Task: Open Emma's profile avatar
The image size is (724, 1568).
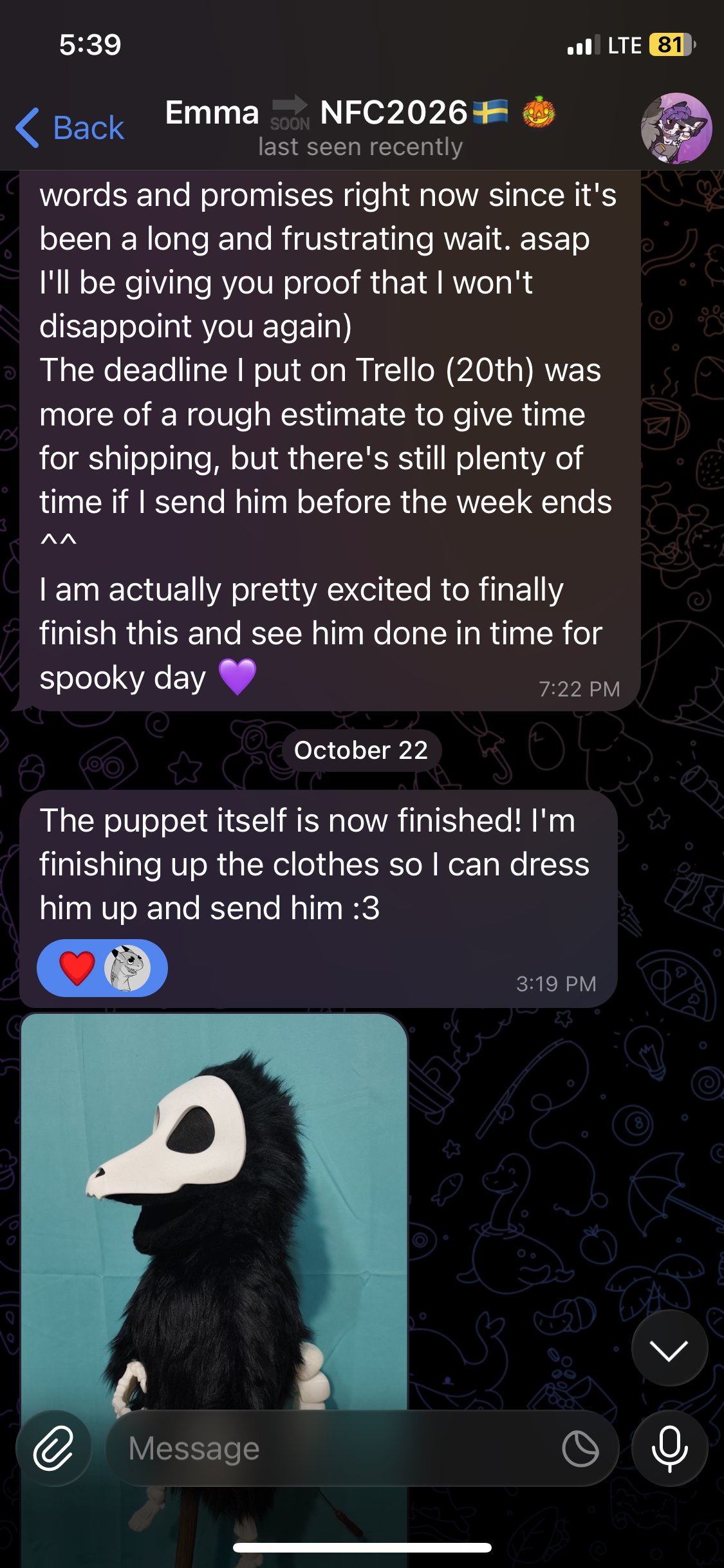Action: [x=676, y=128]
